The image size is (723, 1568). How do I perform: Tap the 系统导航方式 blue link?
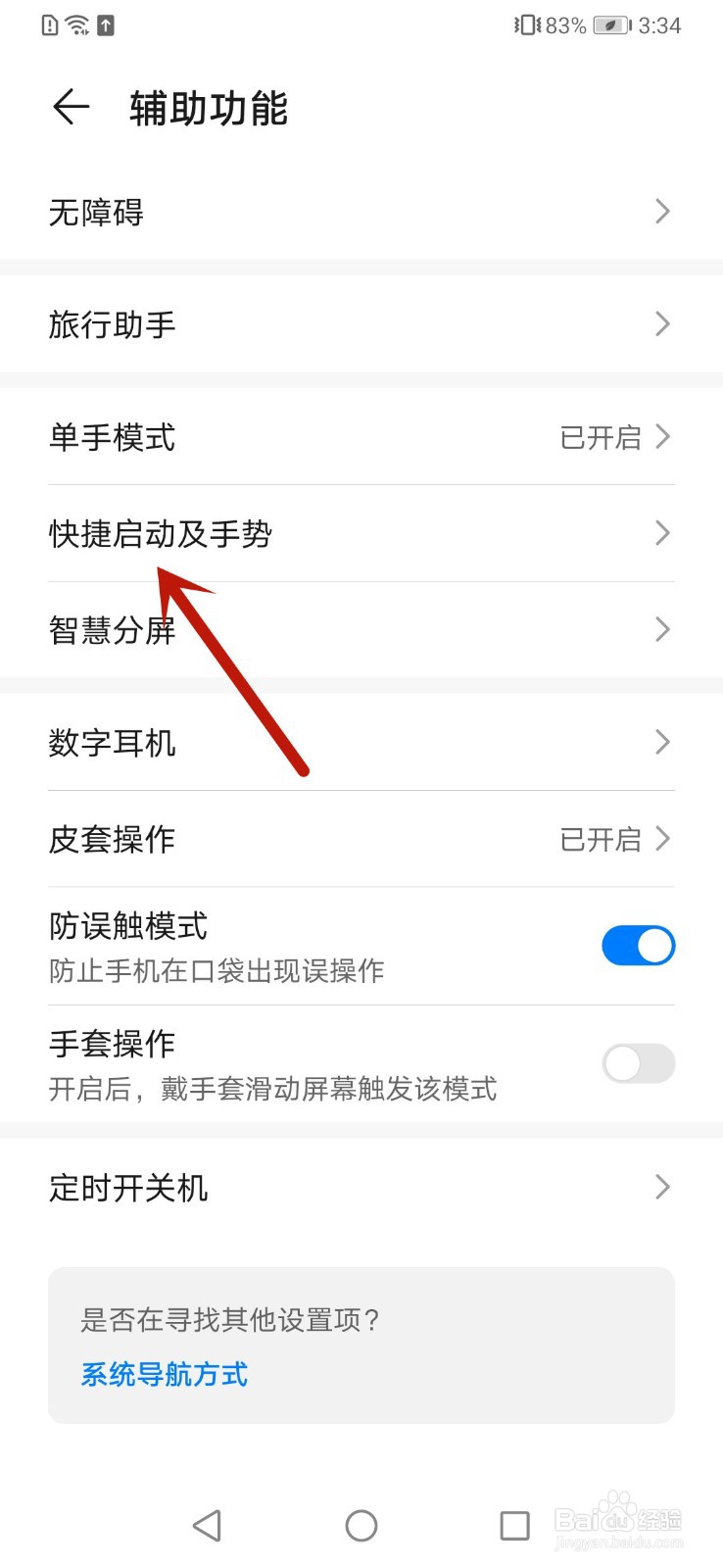click(164, 1375)
